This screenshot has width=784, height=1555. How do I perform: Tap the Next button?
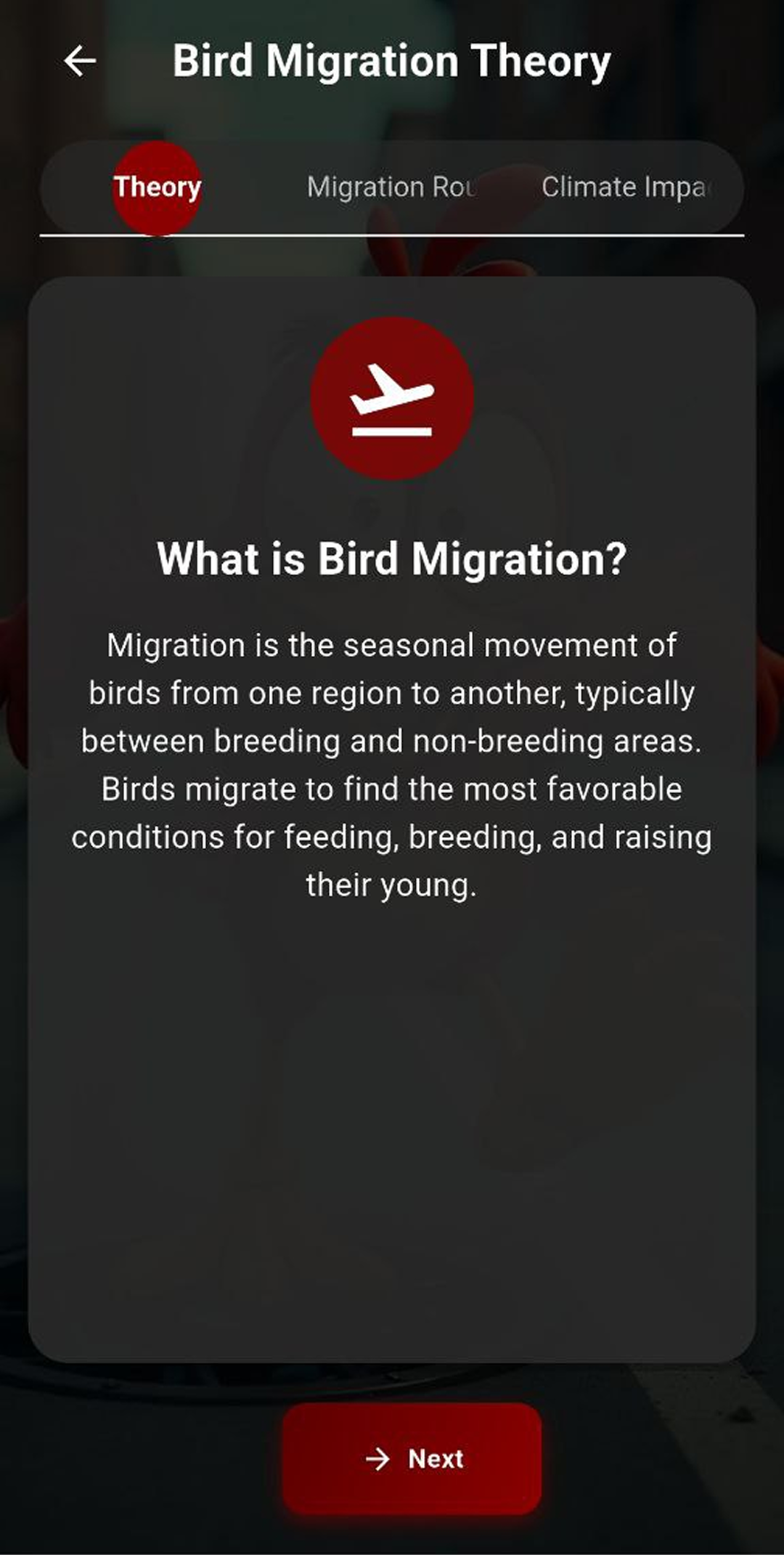coord(412,1458)
